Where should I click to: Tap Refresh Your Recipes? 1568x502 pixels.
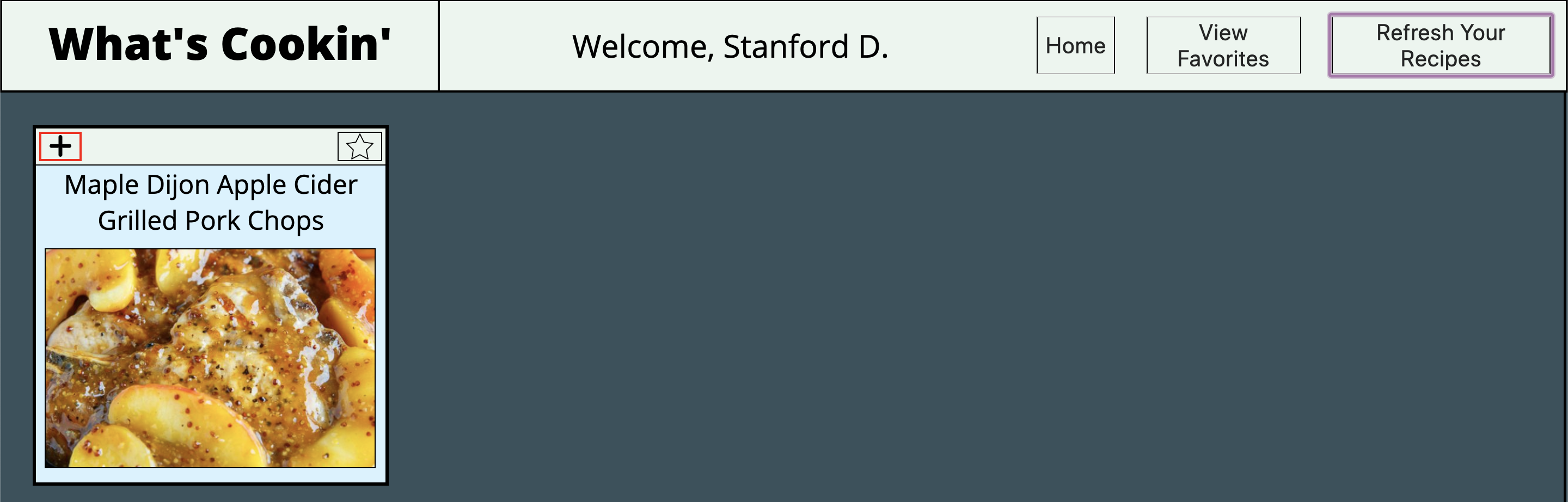pyautogui.click(x=1440, y=46)
